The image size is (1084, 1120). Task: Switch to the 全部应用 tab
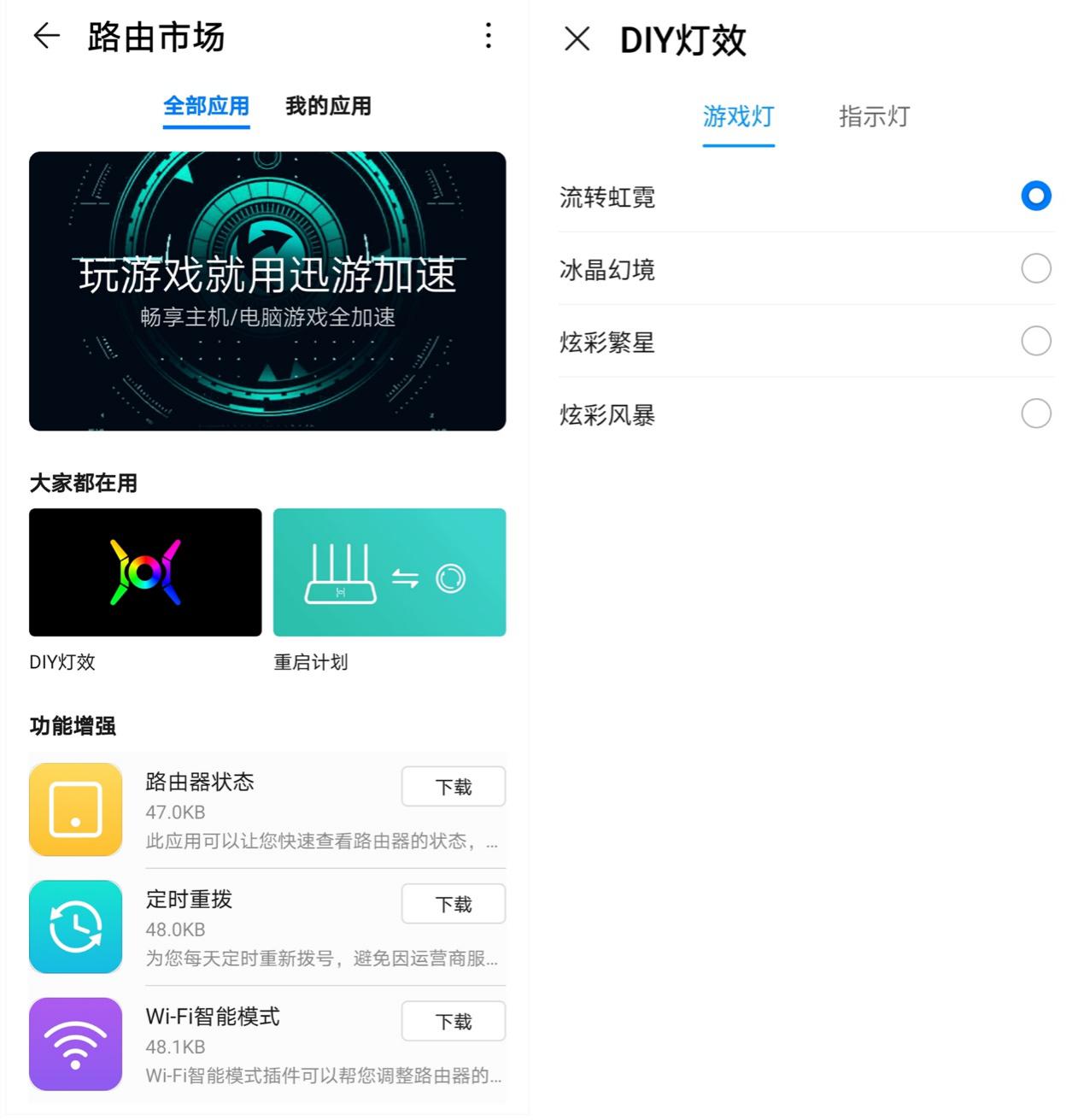coord(206,106)
